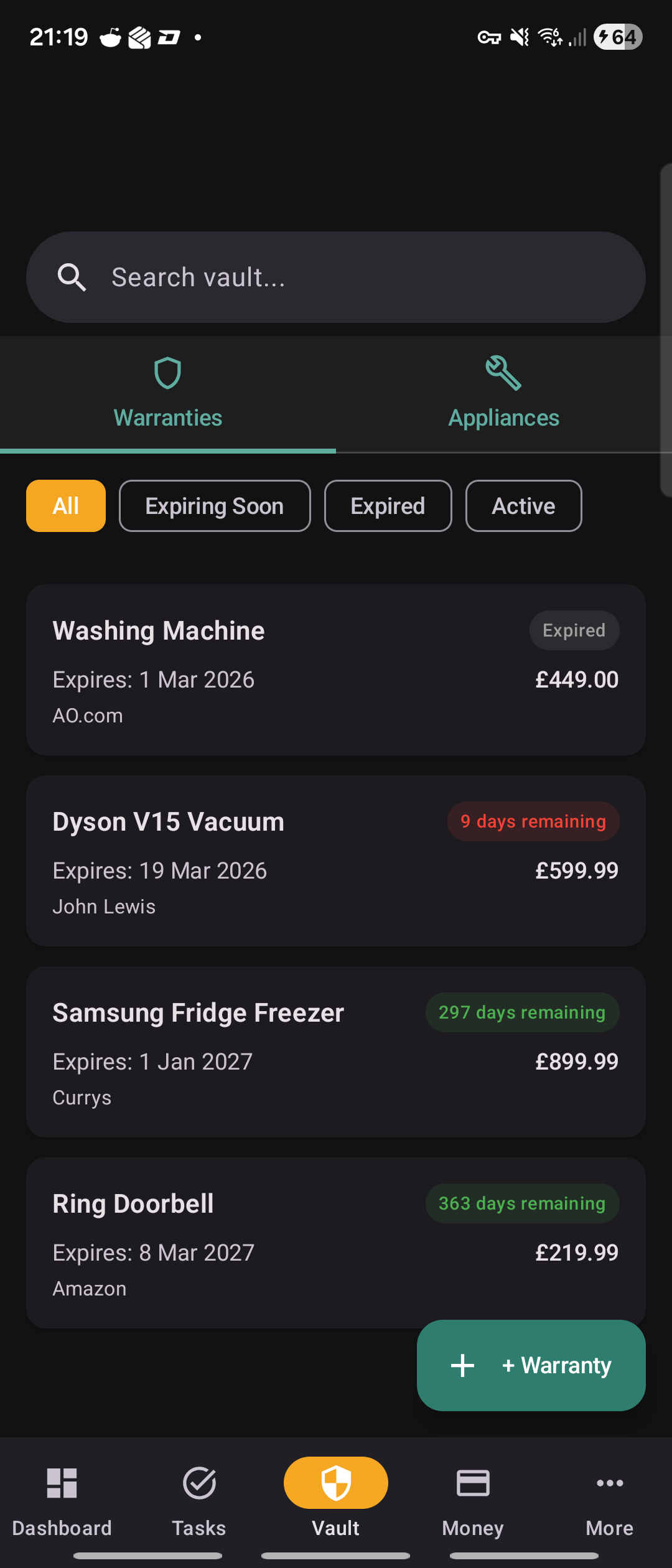The image size is (672, 1568).
Task: Toggle the Expiring Soon filter
Action: pyautogui.click(x=214, y=506)
